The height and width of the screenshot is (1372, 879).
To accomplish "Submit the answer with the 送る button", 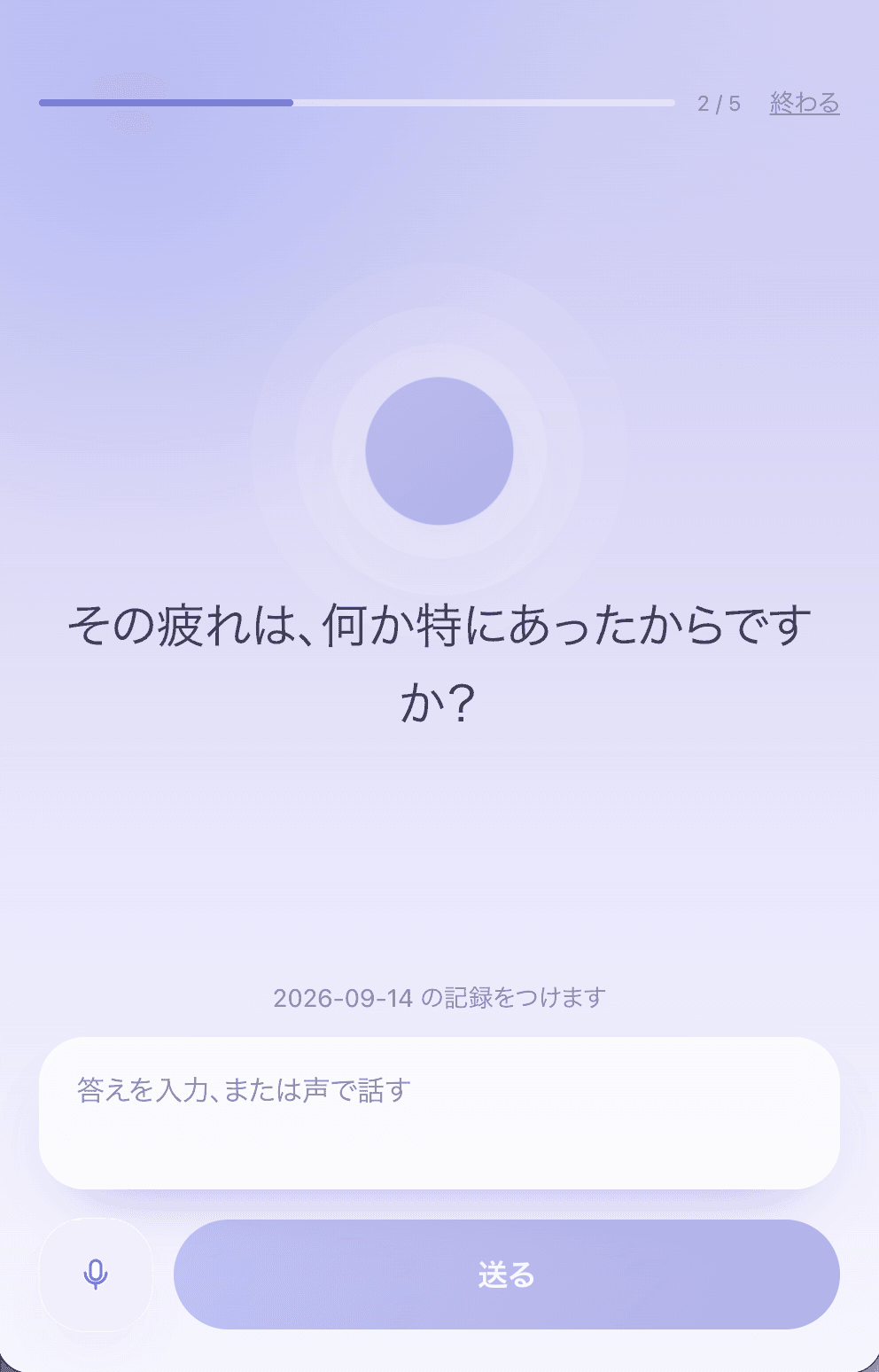I will pos(507,1275).
